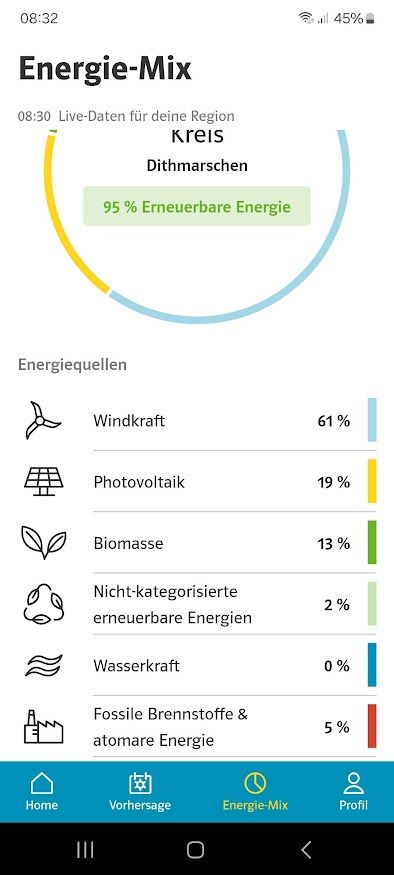Go to the Profil tab
This screenshot has height=875, width=394.
click(354, 791)
